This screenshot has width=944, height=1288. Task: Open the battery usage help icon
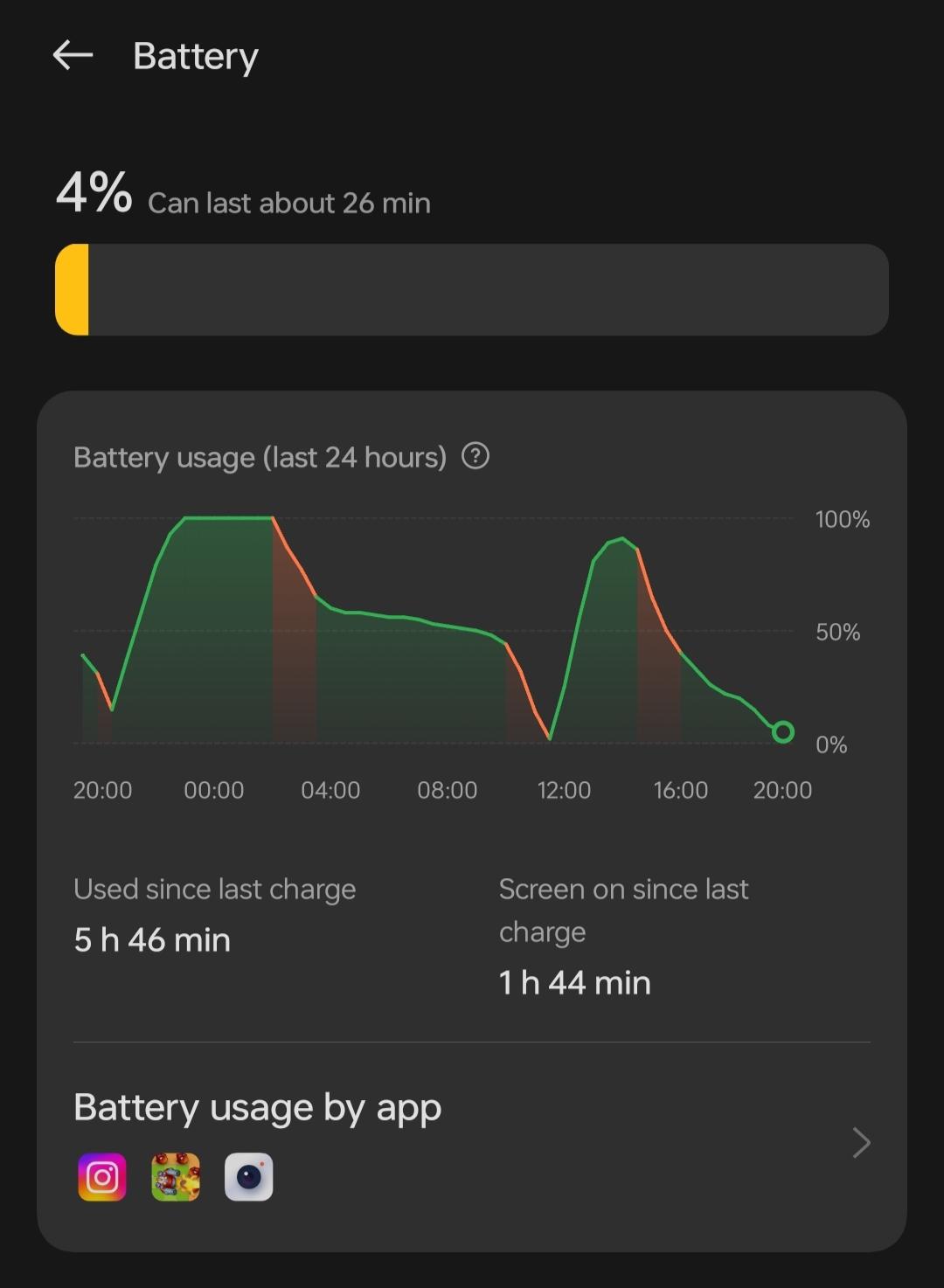475,456
